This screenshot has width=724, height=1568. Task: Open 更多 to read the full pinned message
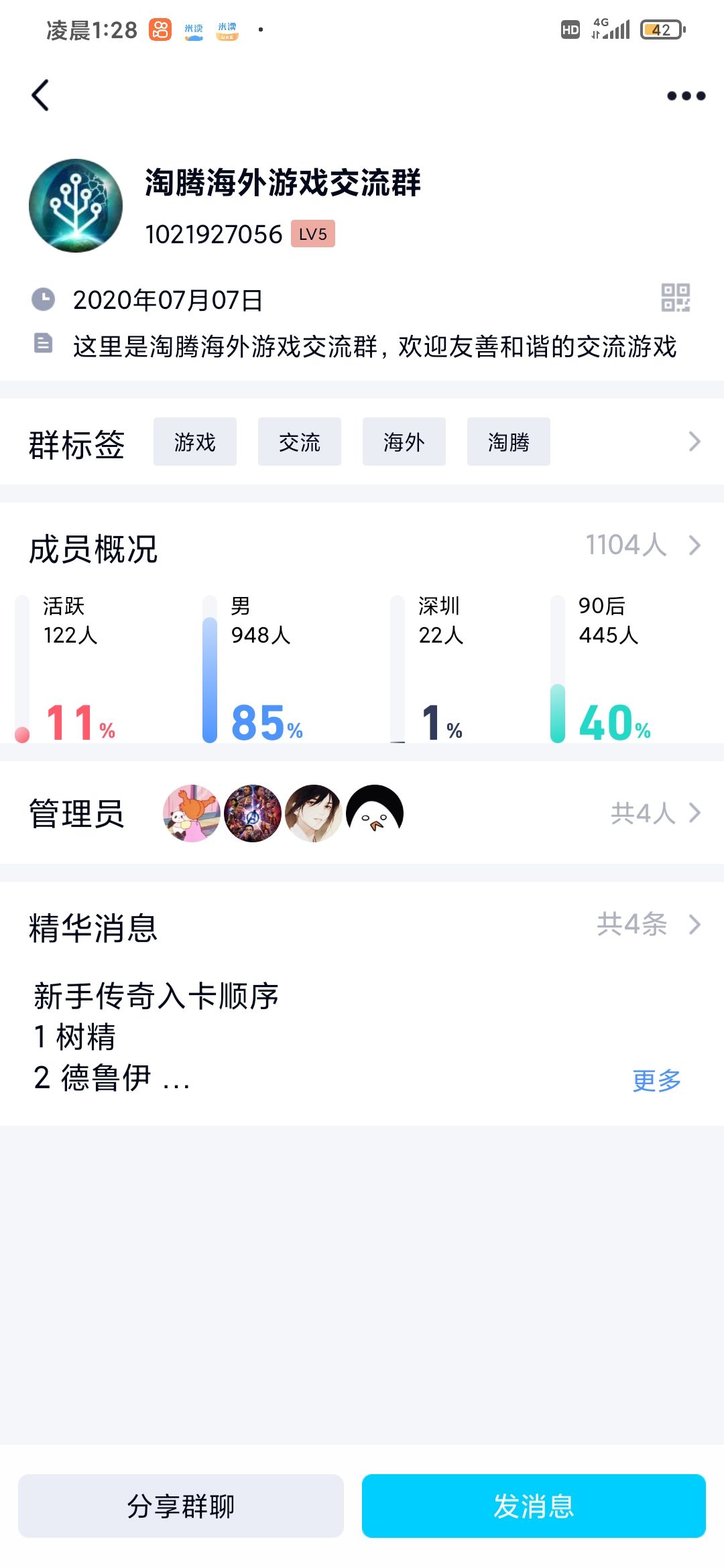coord(656,1080)
